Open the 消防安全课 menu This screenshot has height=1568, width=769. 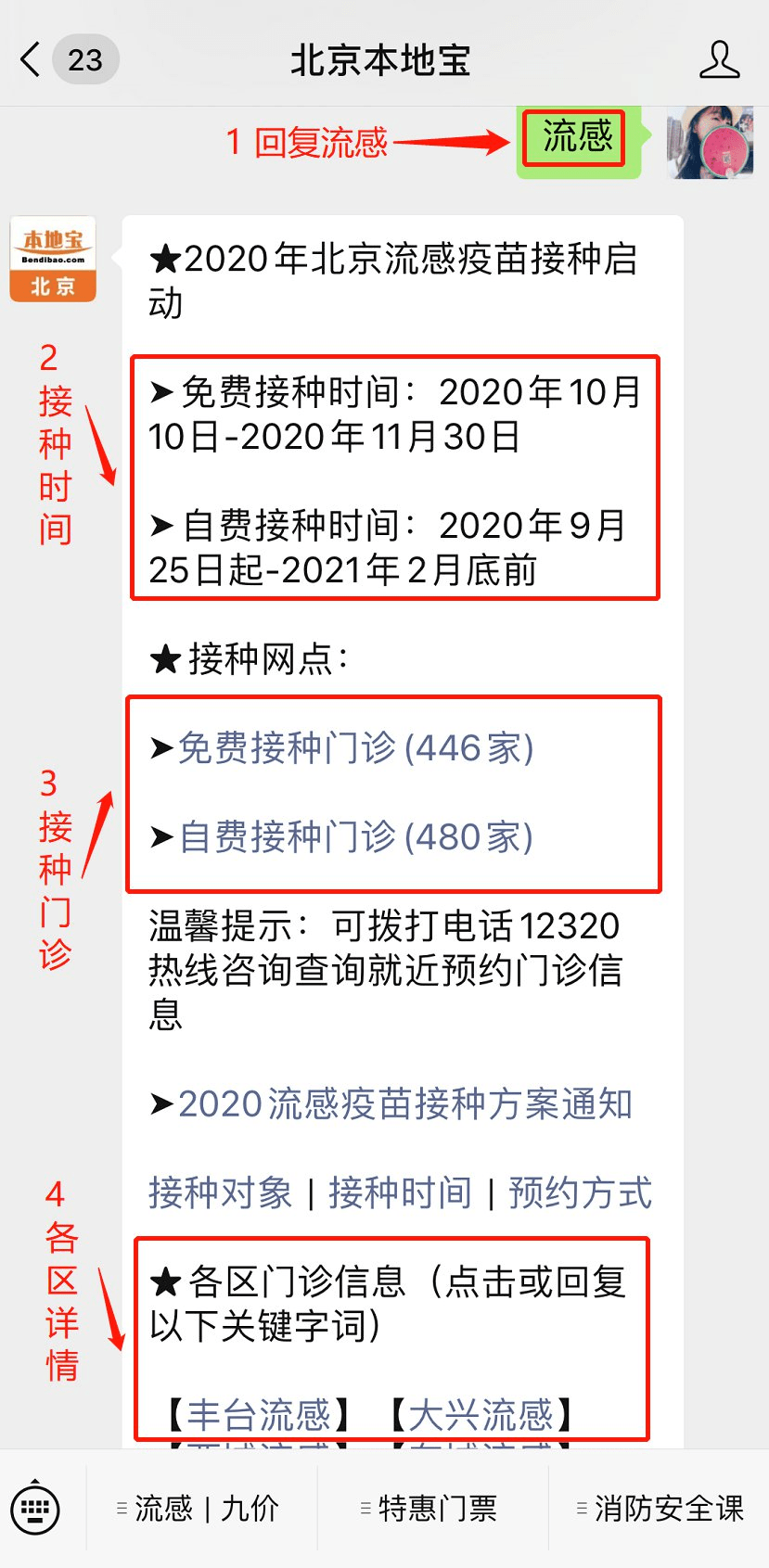(x=663, y=1509)
